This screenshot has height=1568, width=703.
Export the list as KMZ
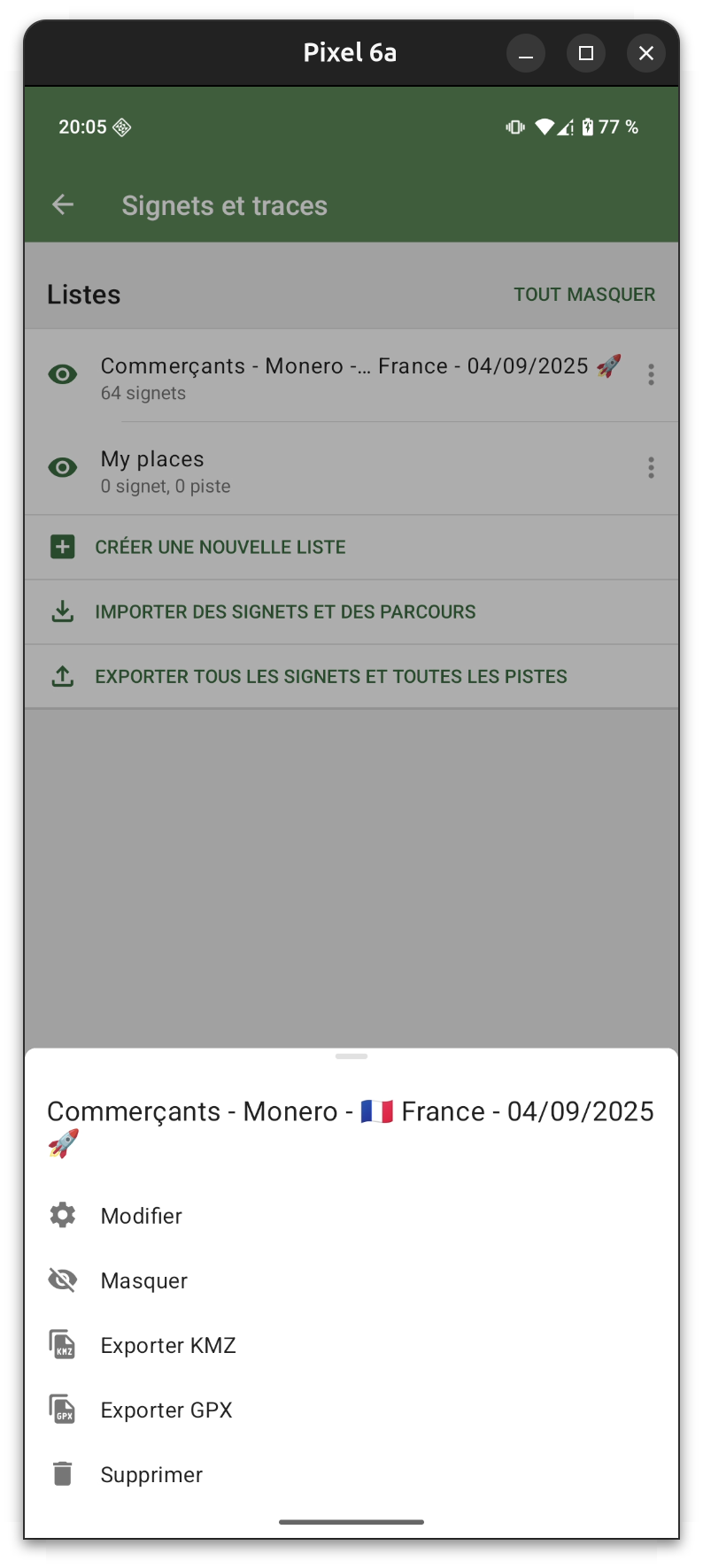pyautogui.click(x=351, y=1345)
